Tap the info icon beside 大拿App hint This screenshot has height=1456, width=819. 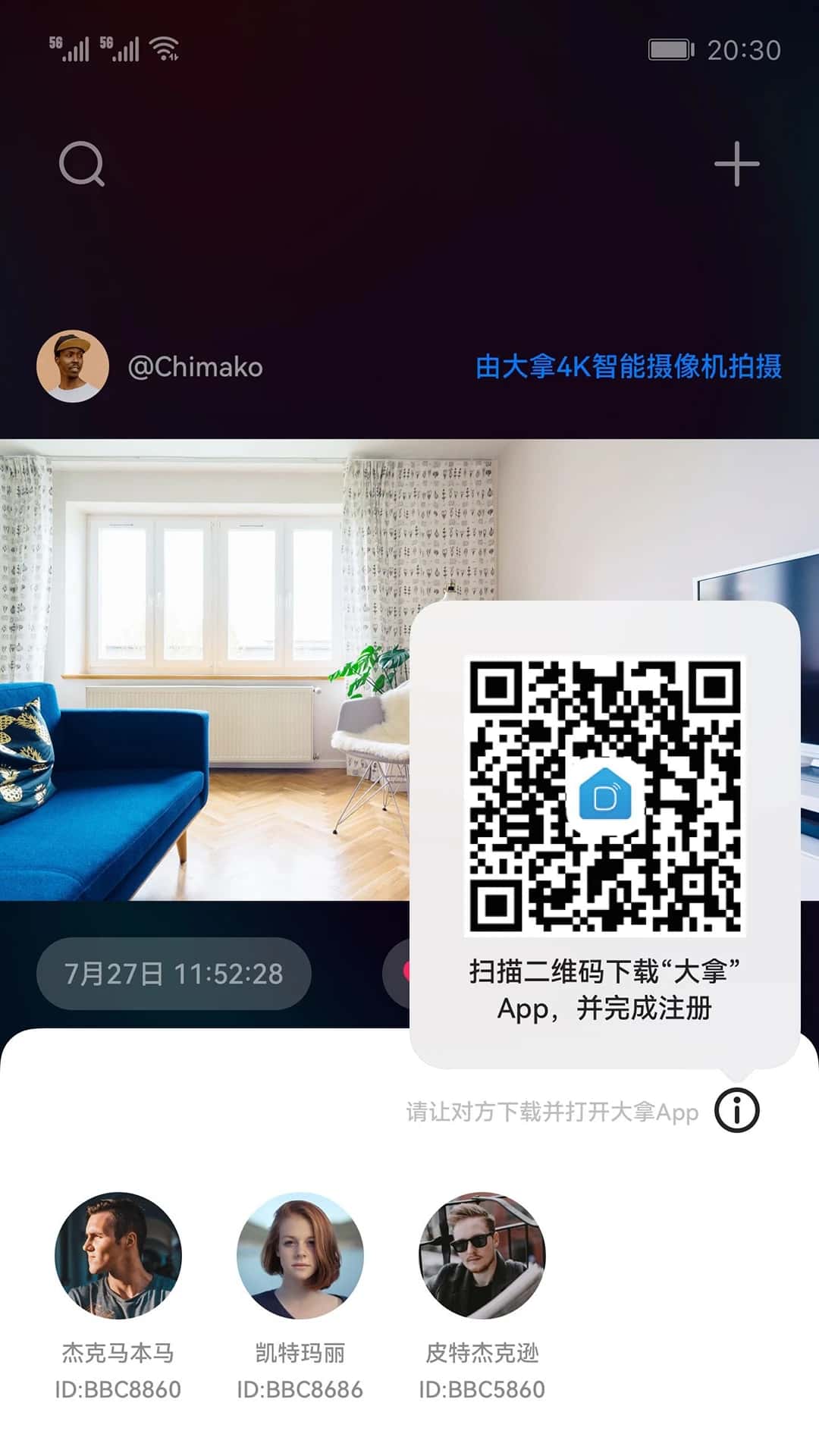pyautogui.click(x=736, y=1111)
